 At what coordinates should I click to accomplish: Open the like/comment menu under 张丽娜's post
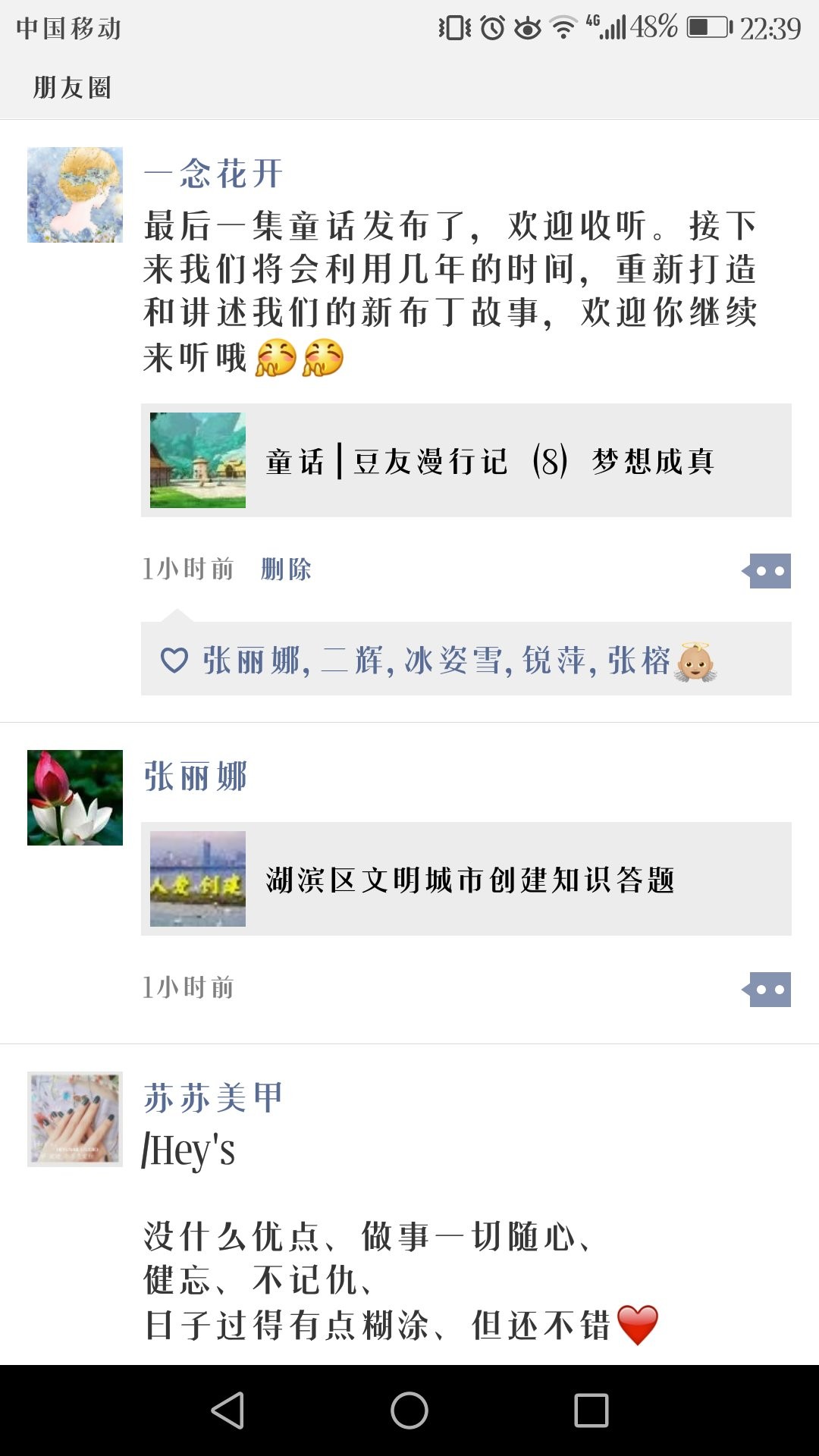(767, 990)
